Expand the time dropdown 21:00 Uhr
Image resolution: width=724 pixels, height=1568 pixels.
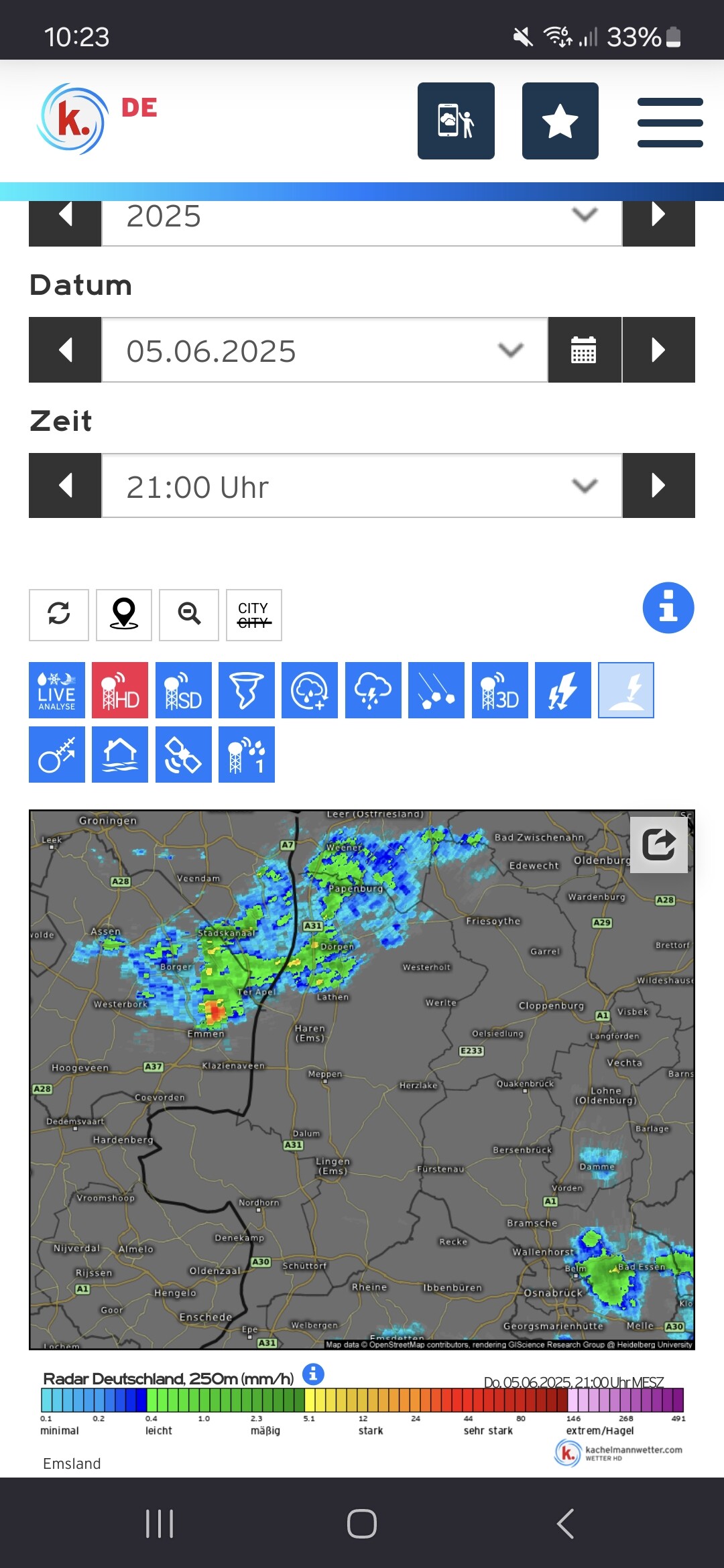pos(361,486)
